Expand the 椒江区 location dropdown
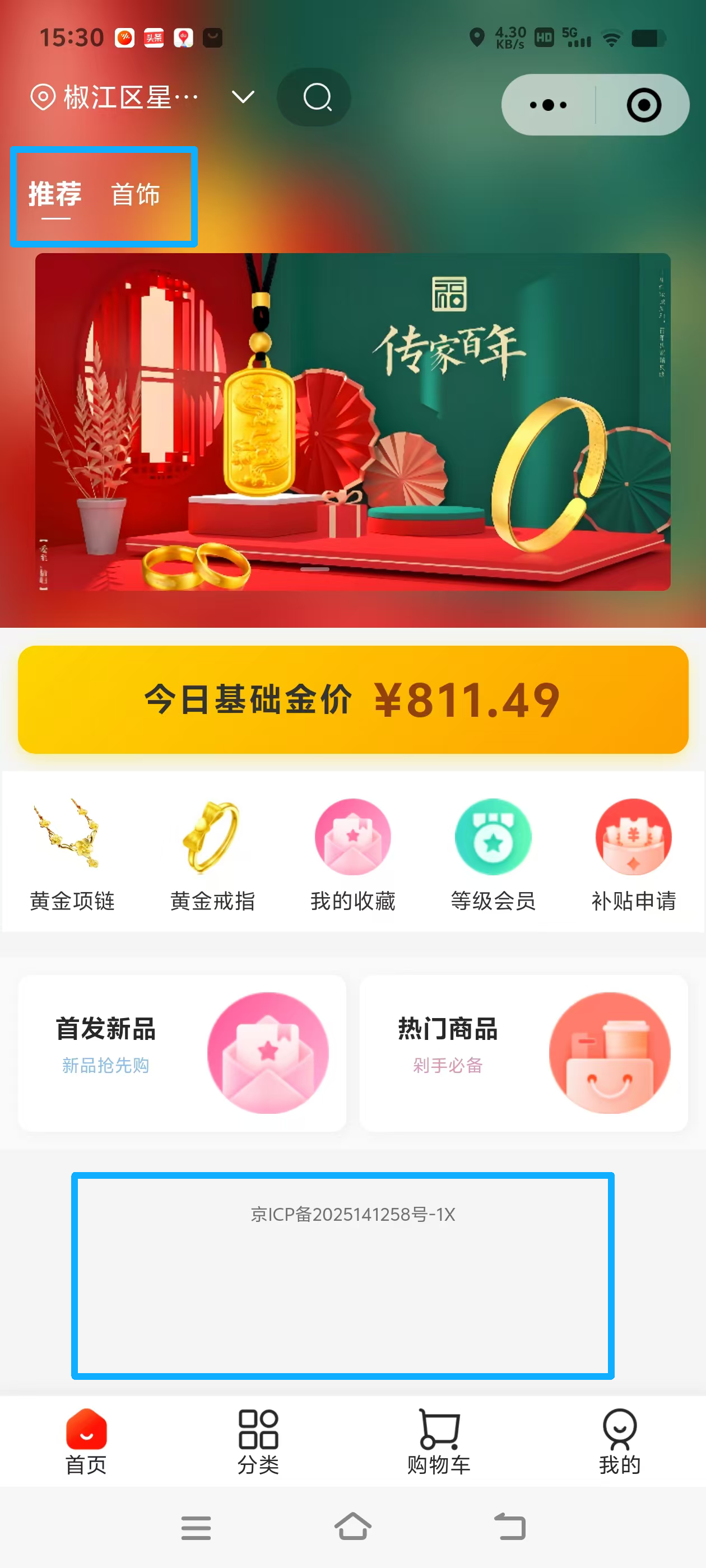The image size is (706, 1568). (x=243, y=97)
